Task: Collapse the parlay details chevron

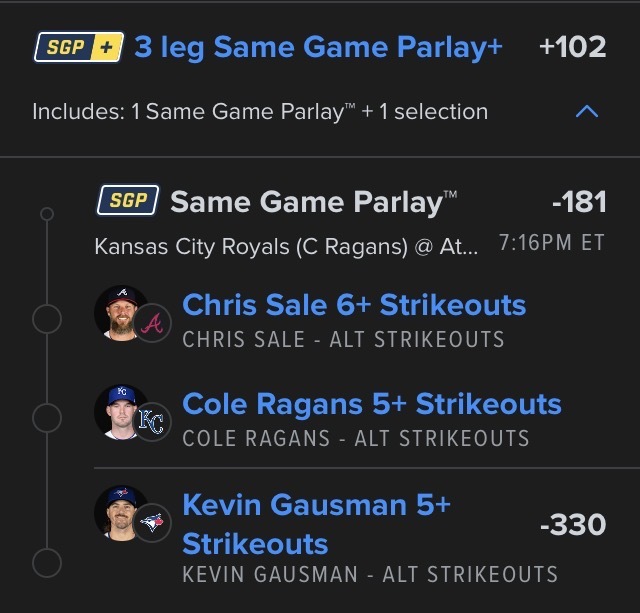Action: [588, 112]
